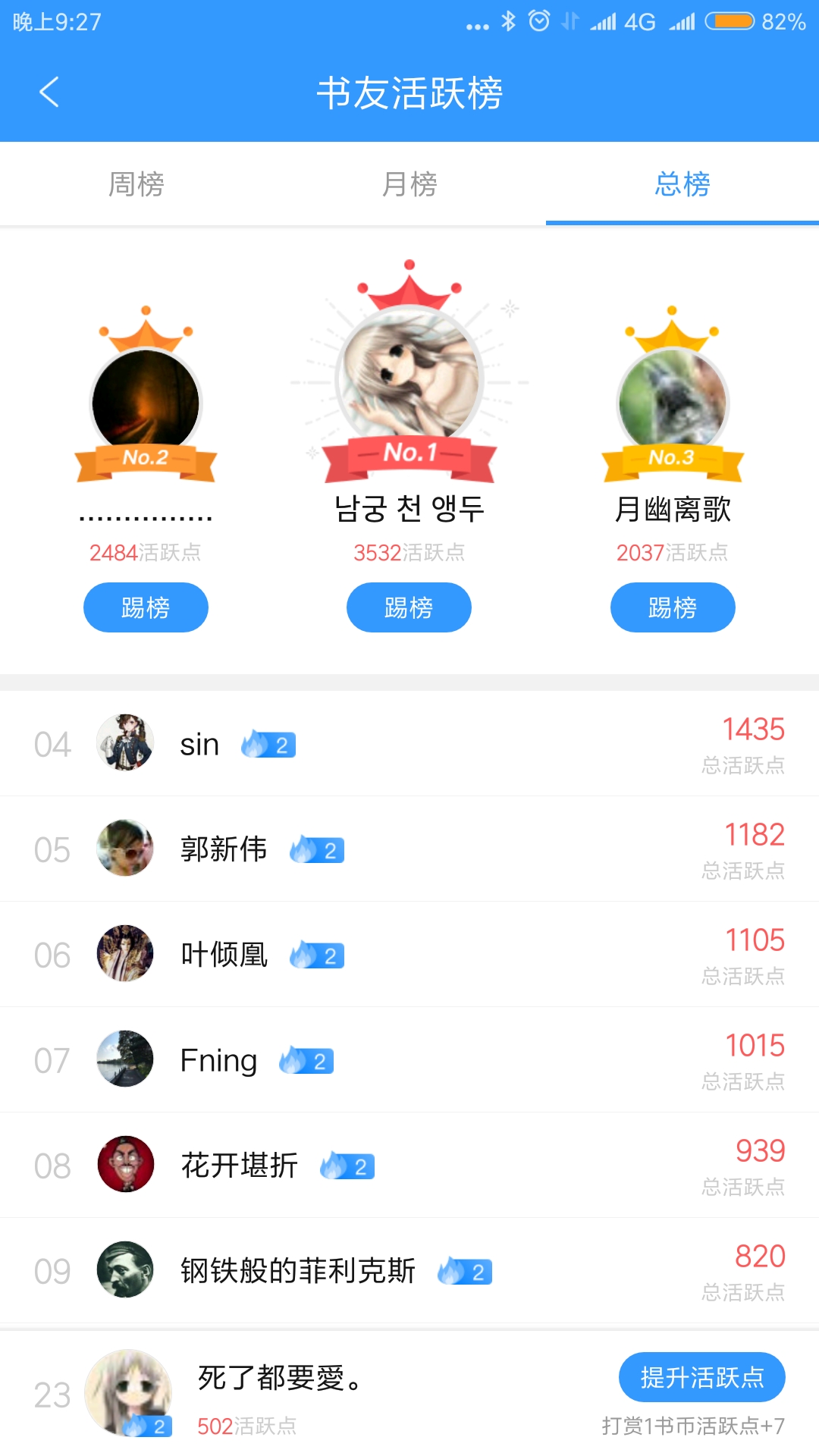Screen dimensions: 819x1456
Task: View 花开堪折's ranking entry
Action: point(409,1166)
